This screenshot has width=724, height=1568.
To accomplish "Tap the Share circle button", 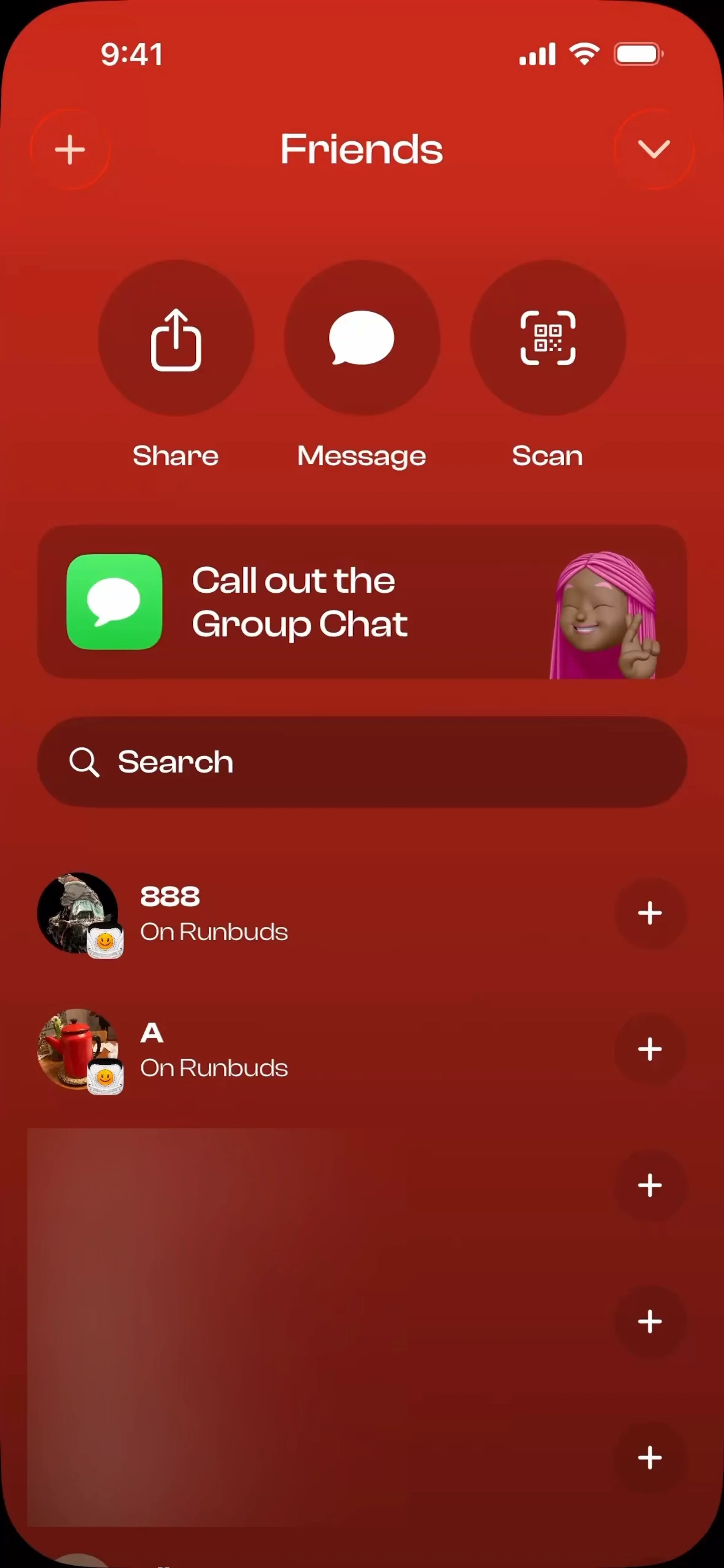I will [x=176, y=339].
